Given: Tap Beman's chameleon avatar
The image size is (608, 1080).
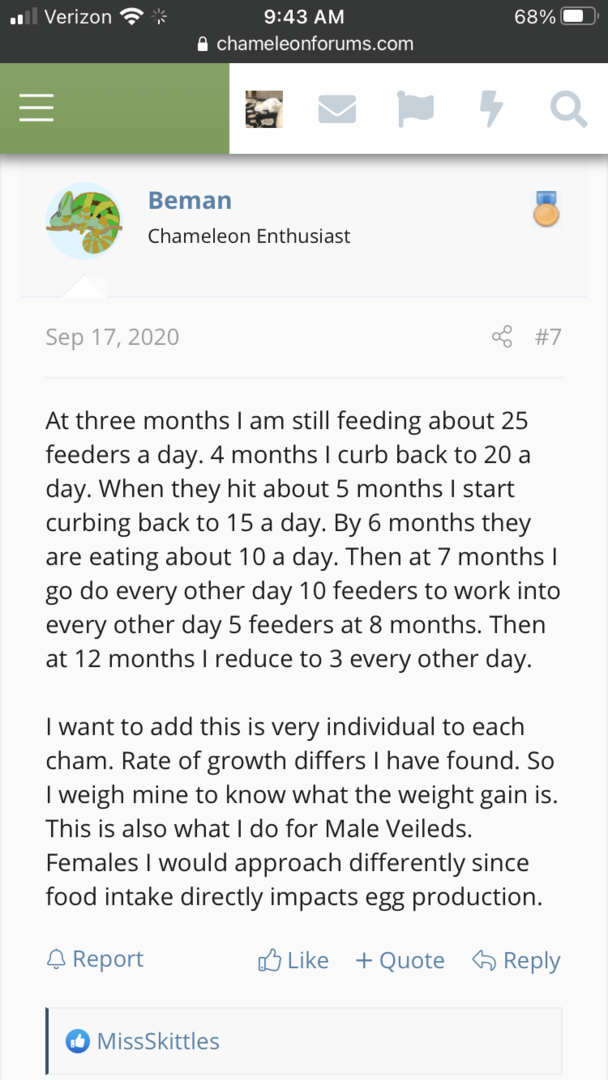Looking at the screenshot, I should pos(84,220).
